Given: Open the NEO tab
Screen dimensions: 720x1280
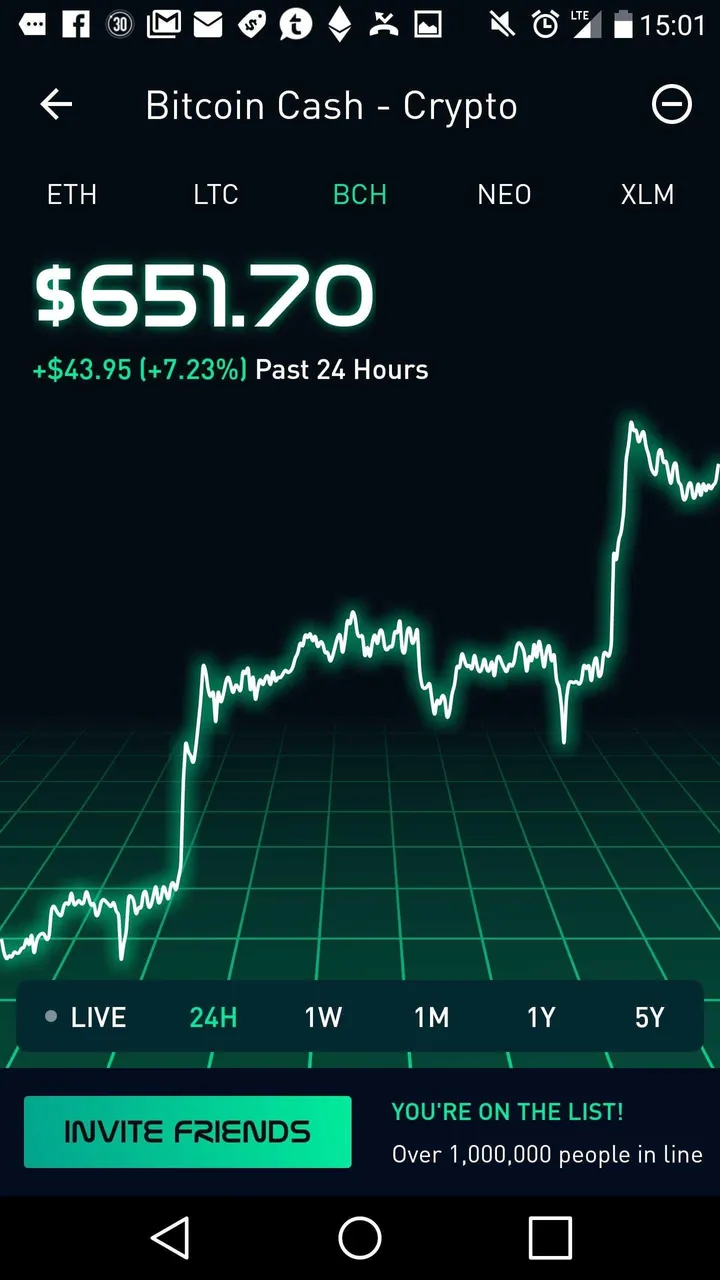Looking at the screenshot, I should (504, 194).
